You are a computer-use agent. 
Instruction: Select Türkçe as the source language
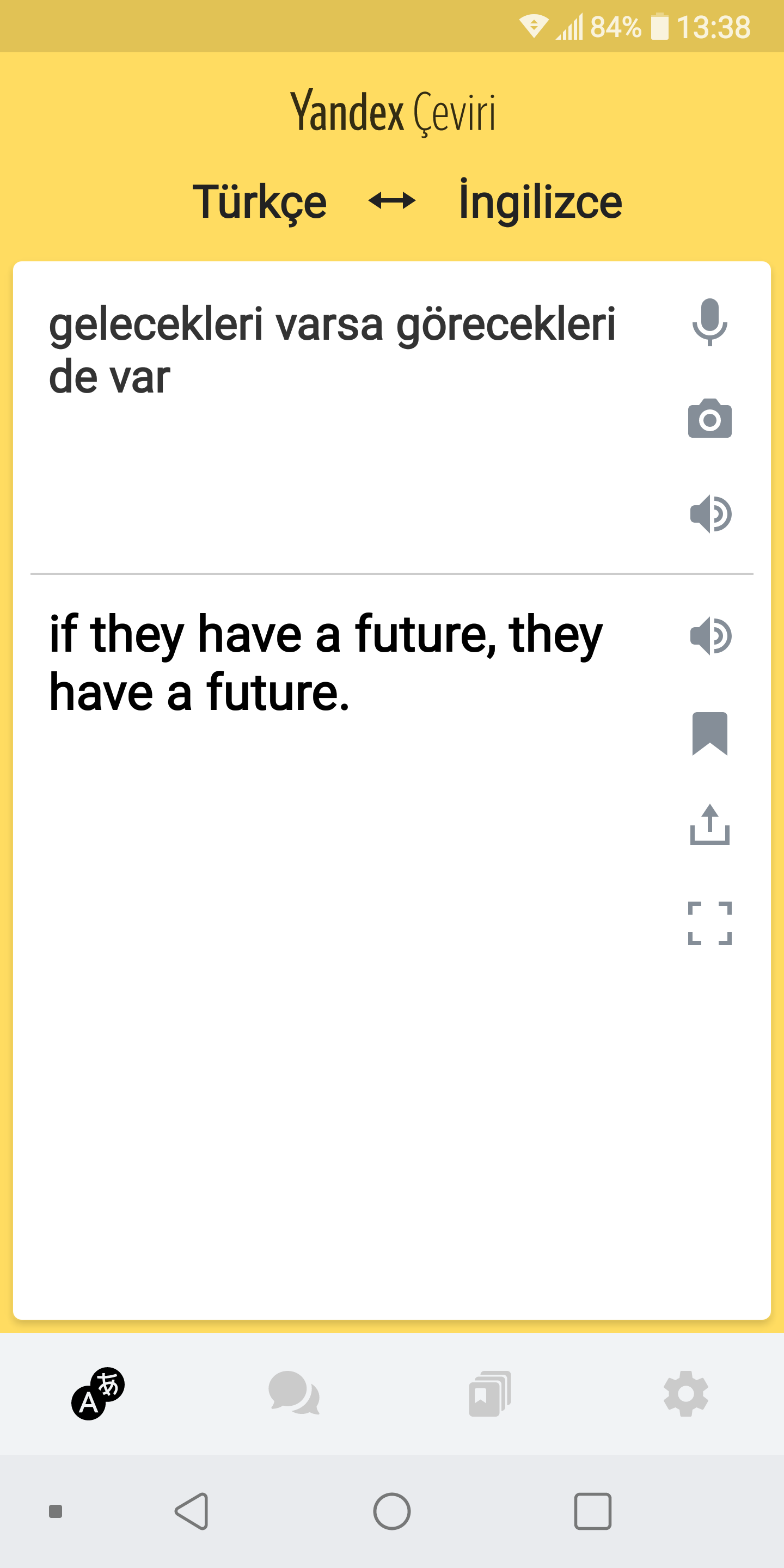259,201
